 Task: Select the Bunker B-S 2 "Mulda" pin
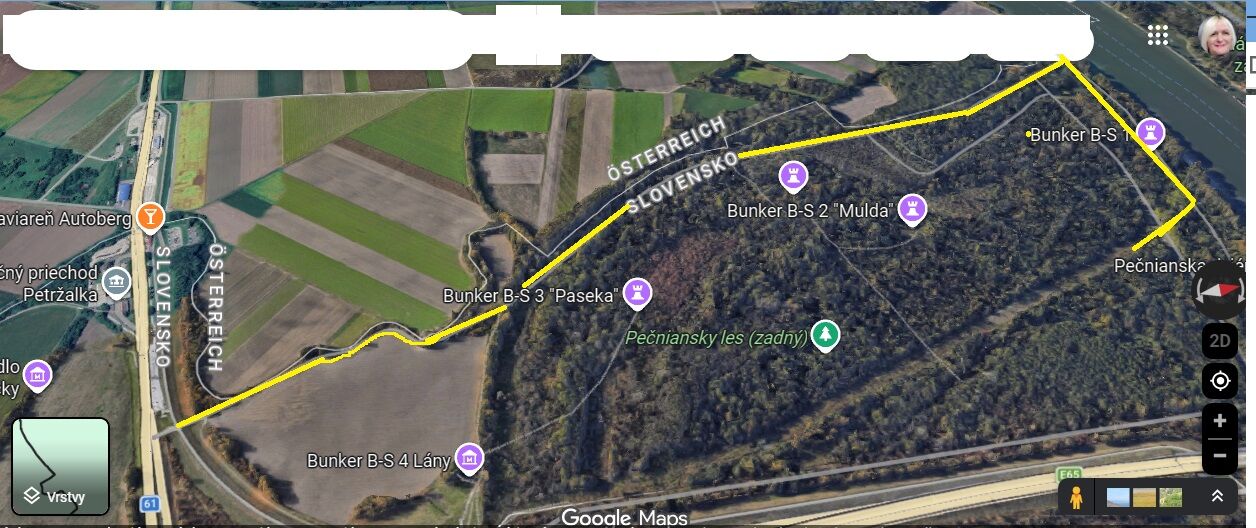coord(911,209)
